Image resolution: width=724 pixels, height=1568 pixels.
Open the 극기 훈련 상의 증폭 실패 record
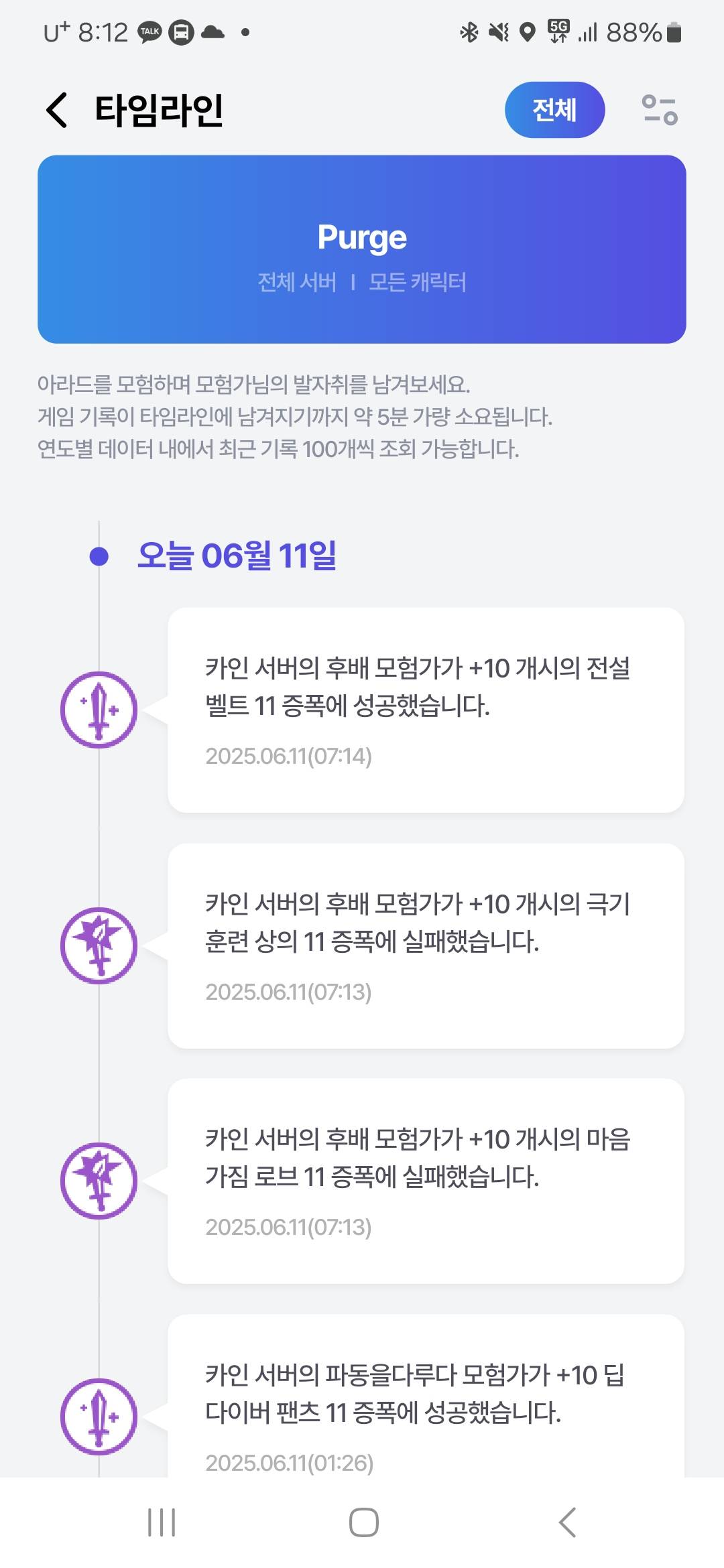[426, 946]
